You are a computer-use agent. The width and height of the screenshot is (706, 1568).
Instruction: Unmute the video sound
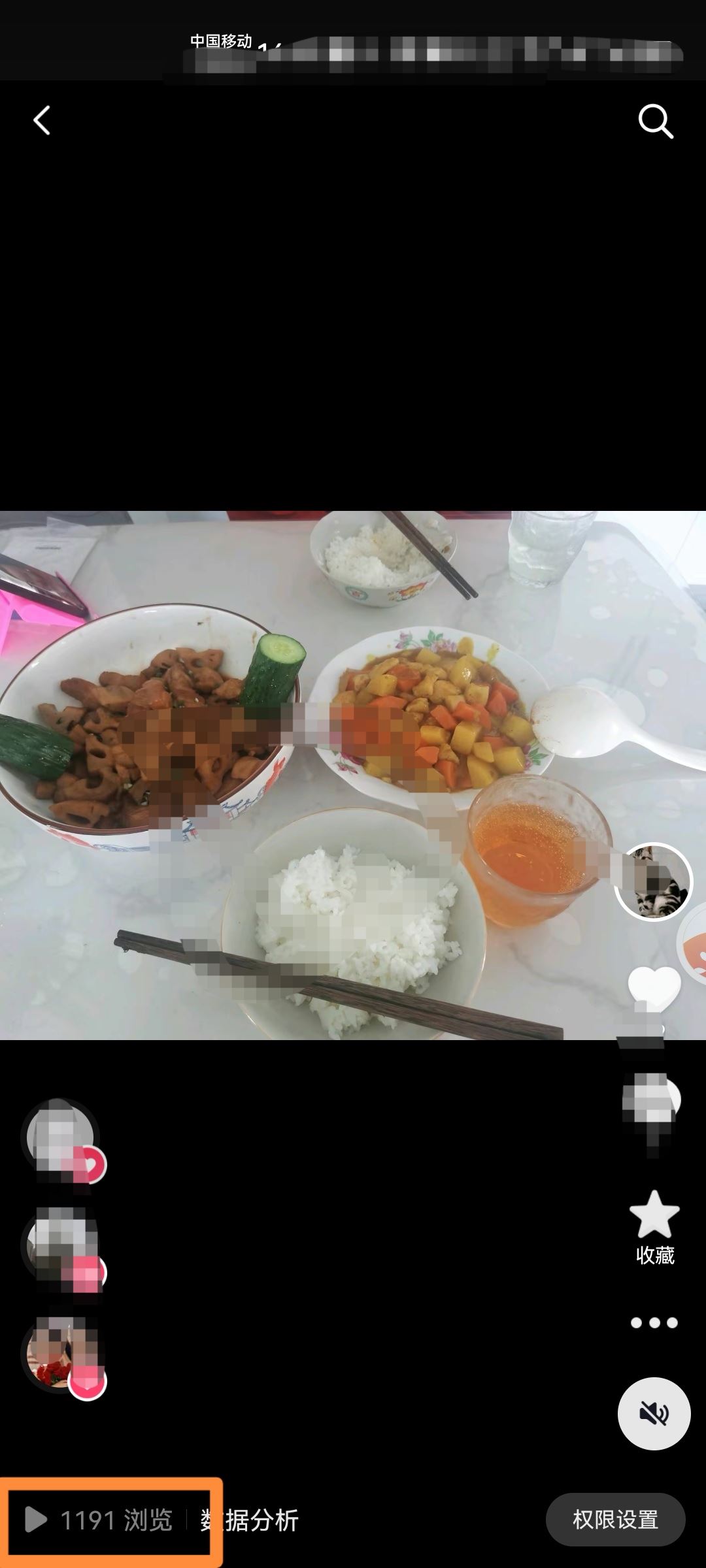654,1413
